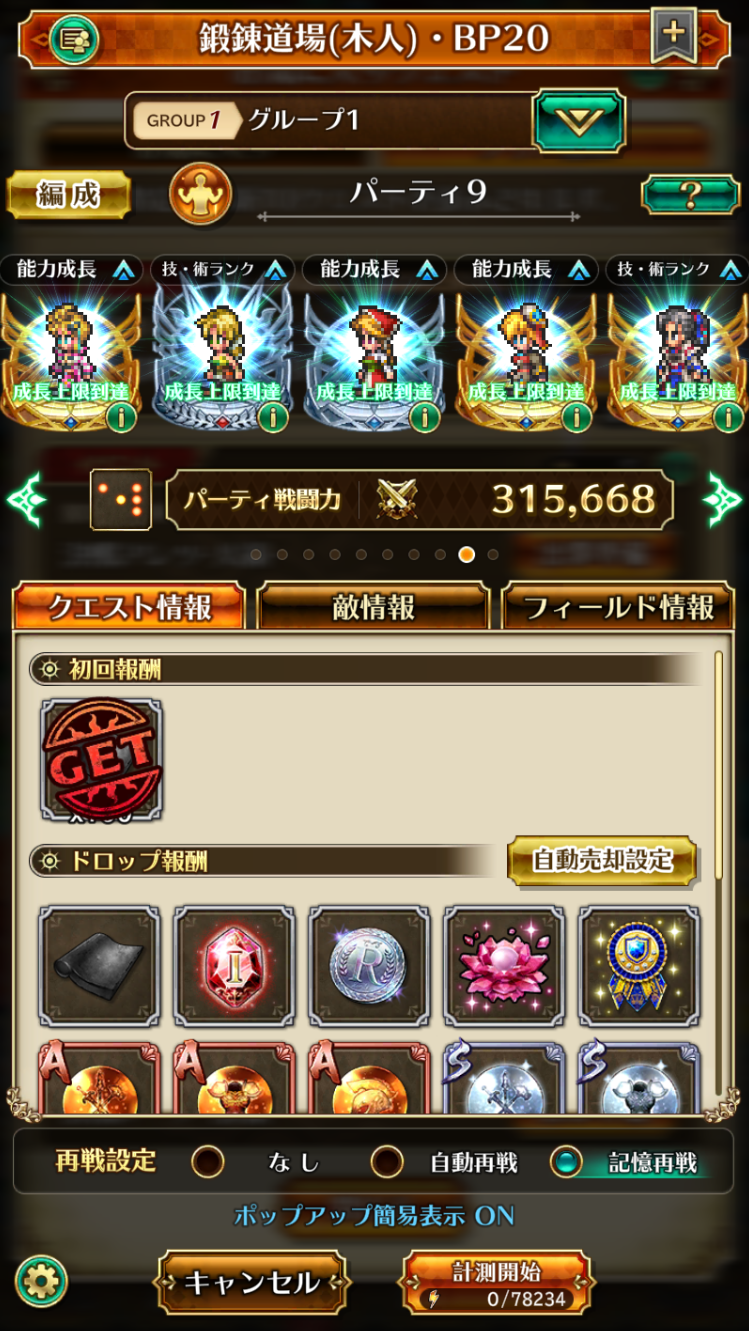The height and width of the screenshot is (1331, 749).
Task: Start the quest with 計測開始
Action: pos(496,1283)
